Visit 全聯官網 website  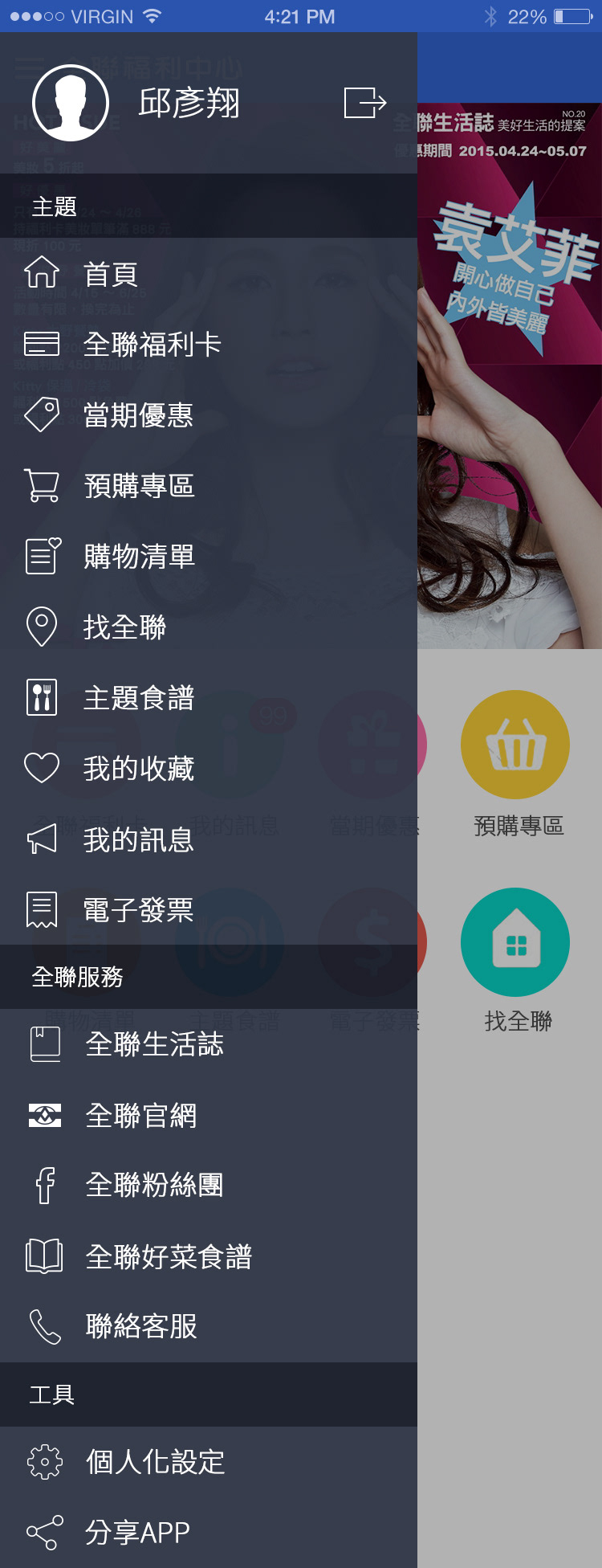[140, 1115]
